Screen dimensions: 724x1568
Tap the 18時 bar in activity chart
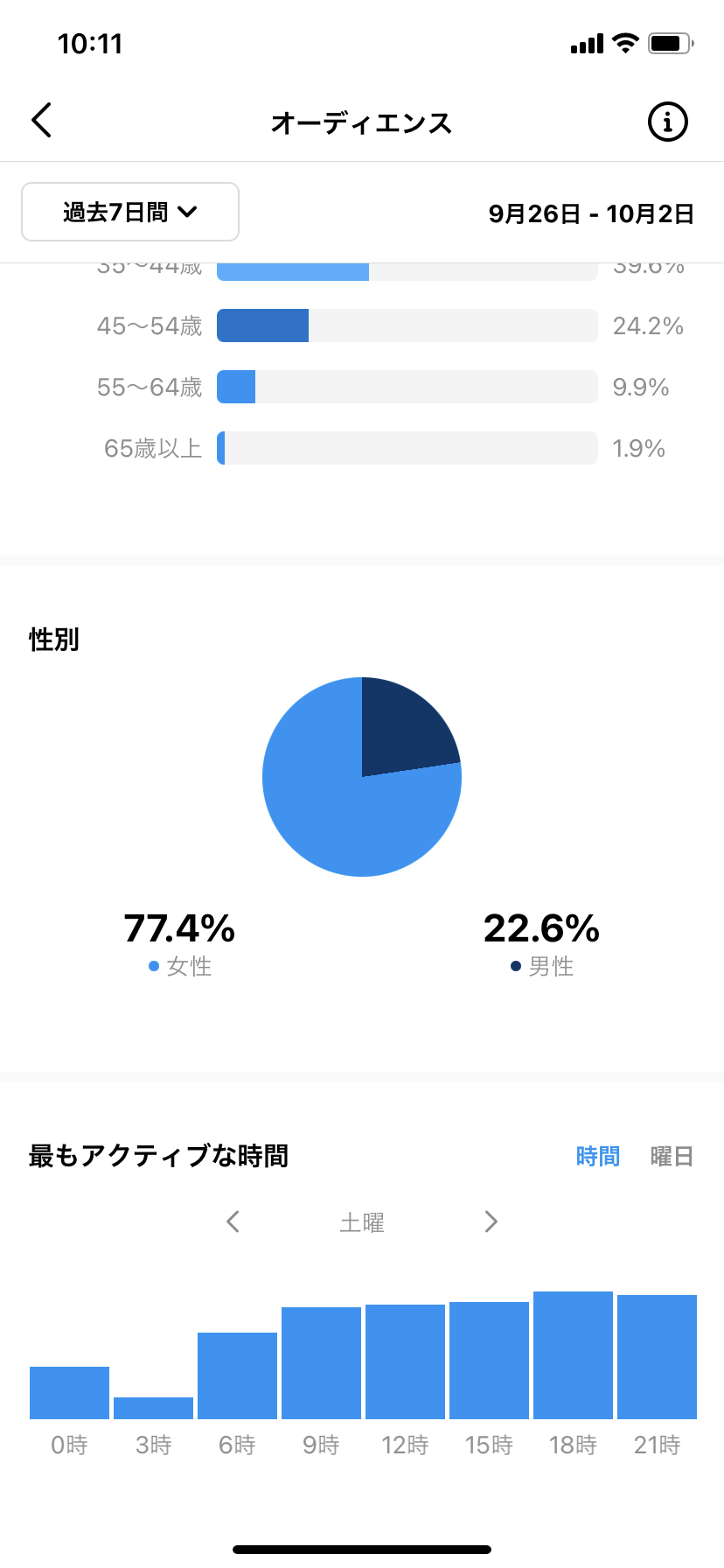tap(573, 1354)
